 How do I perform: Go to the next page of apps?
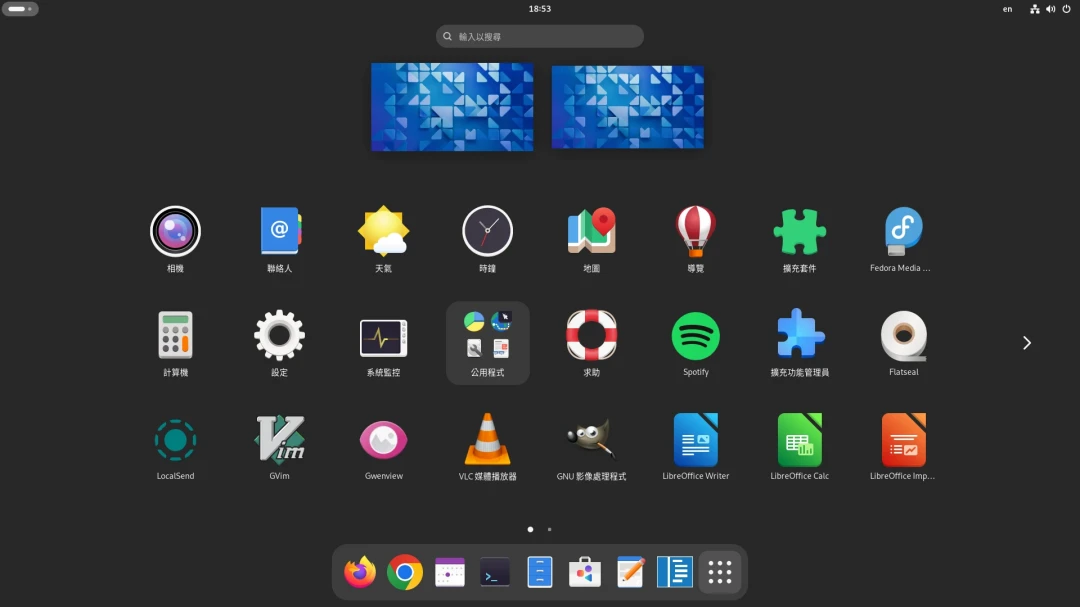click(1026, 343)
